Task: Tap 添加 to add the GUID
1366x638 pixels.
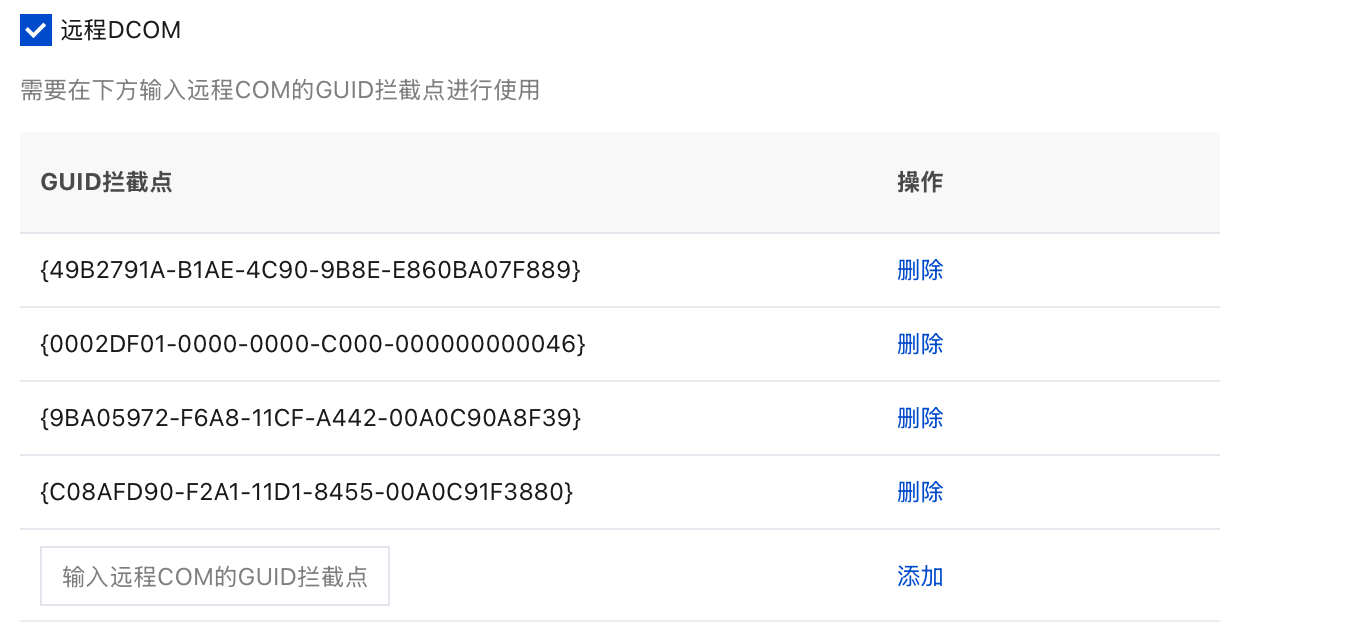Action: tap(920, 576)
